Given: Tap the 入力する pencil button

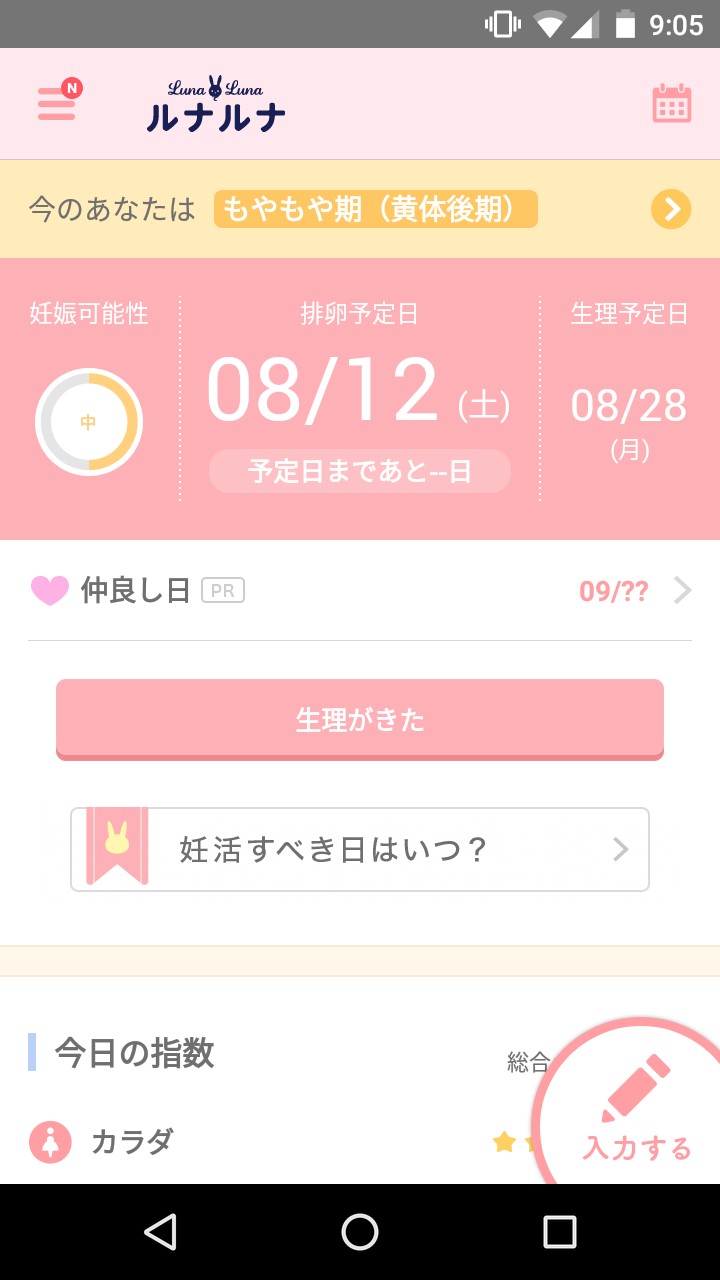Looking at the screenshot, I should pyautogui.click(x=636, y=1110).
